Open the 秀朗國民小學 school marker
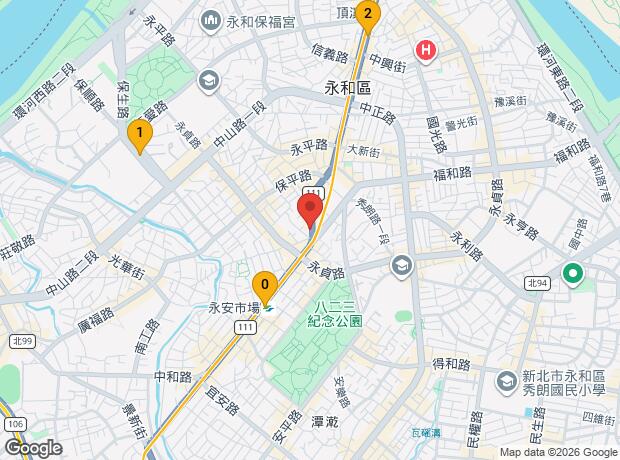Screen dimensions: 620x460 tap(507, 383)
